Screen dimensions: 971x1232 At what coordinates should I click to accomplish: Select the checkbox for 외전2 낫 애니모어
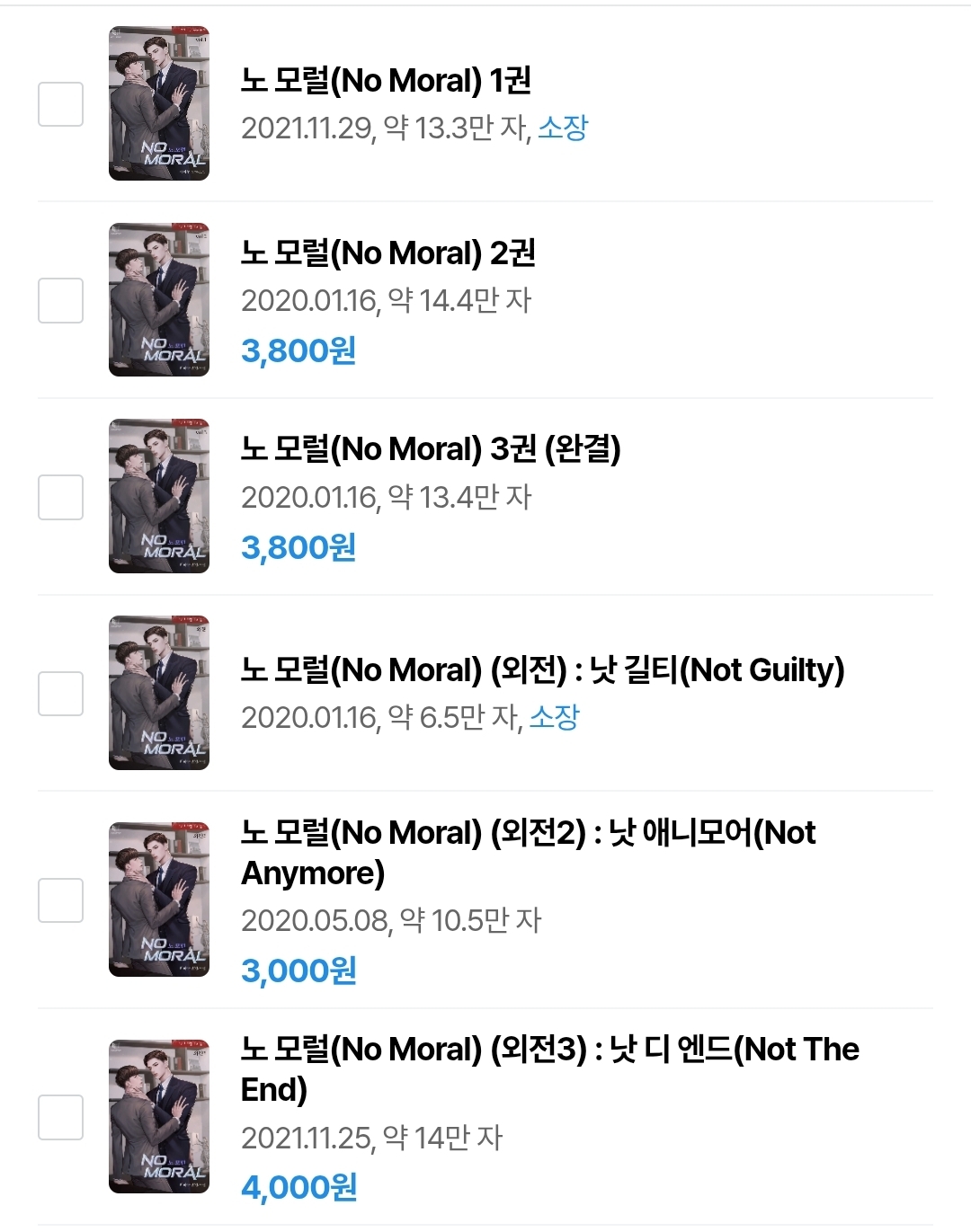[60, 900]
